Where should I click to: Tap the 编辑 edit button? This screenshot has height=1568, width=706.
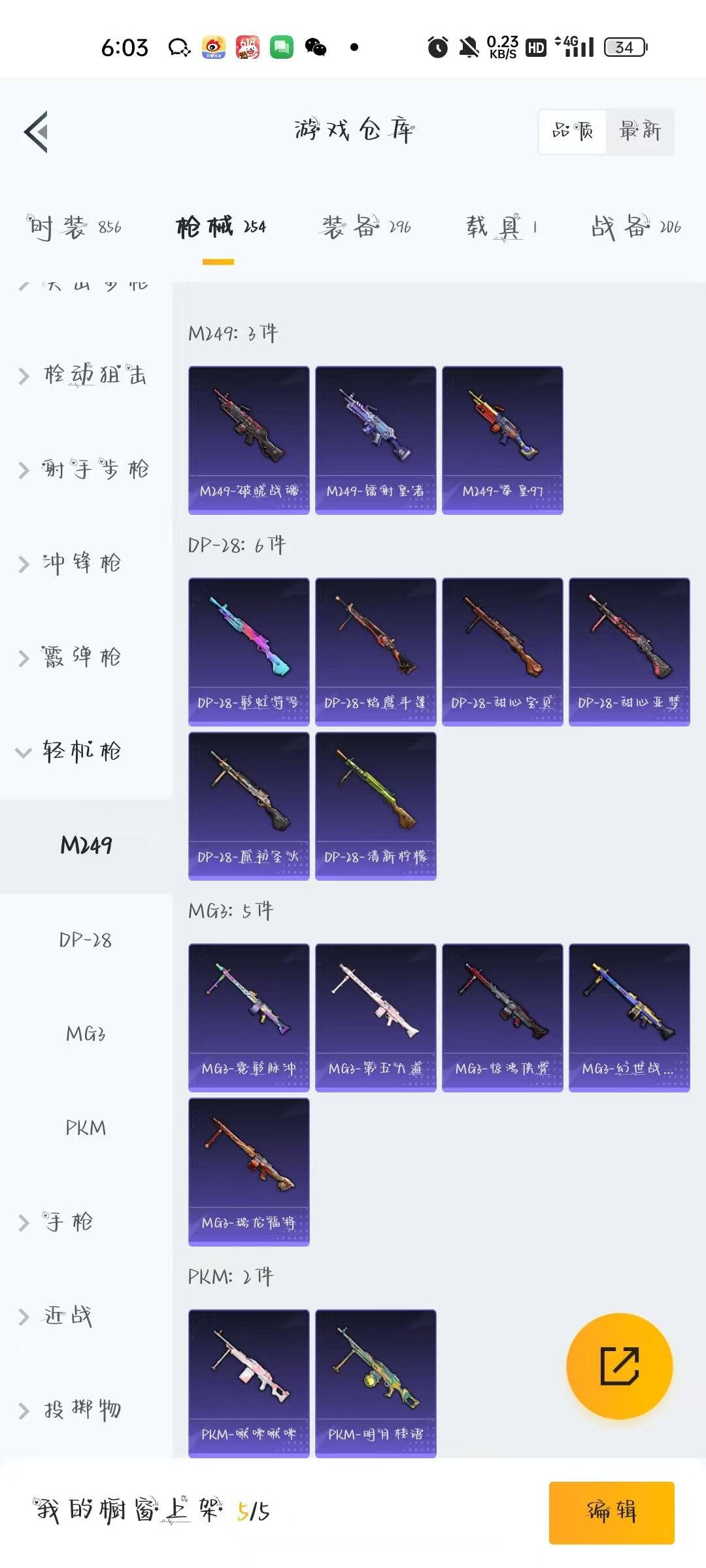[611, 1512]
